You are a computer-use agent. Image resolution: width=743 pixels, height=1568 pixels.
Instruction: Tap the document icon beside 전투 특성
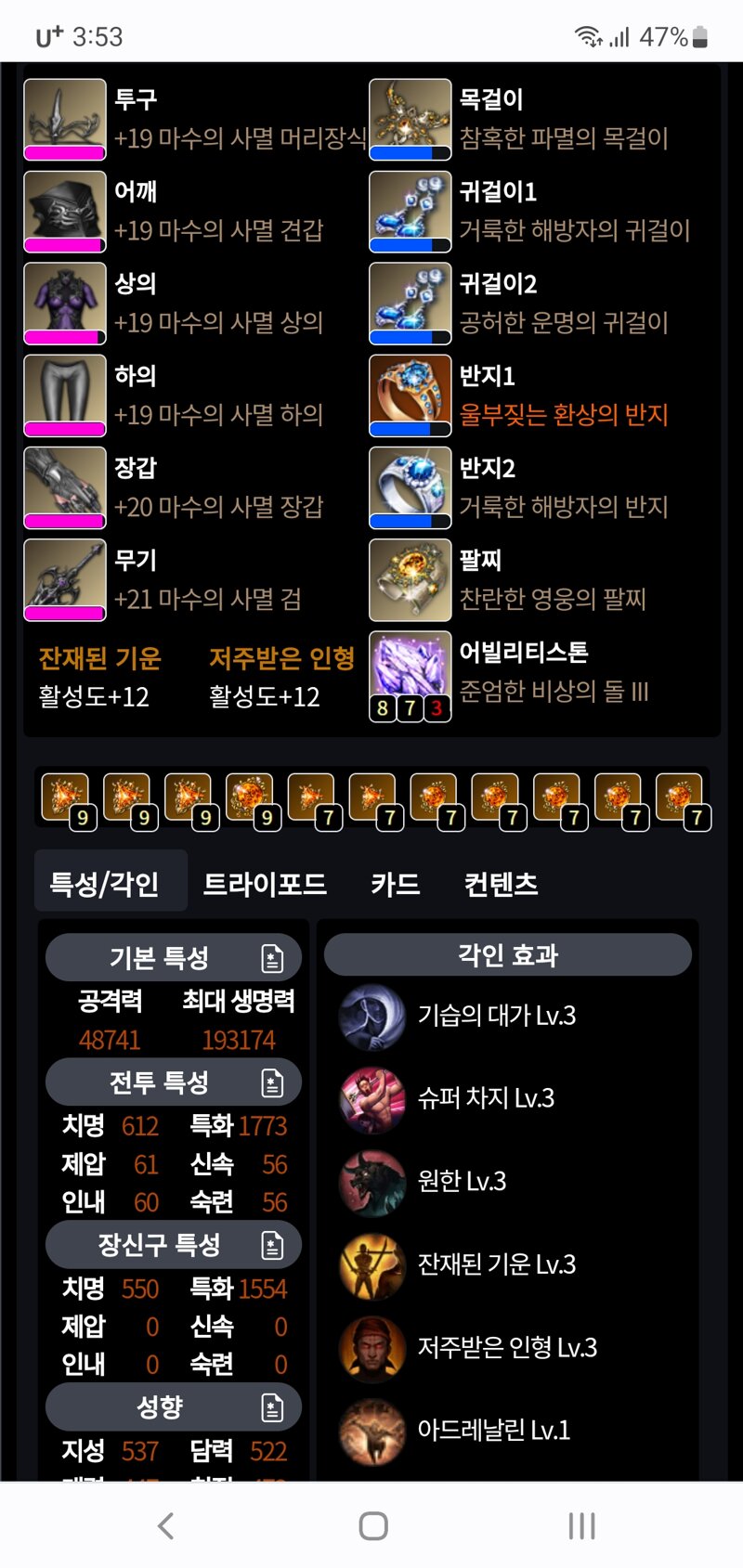272,1082
